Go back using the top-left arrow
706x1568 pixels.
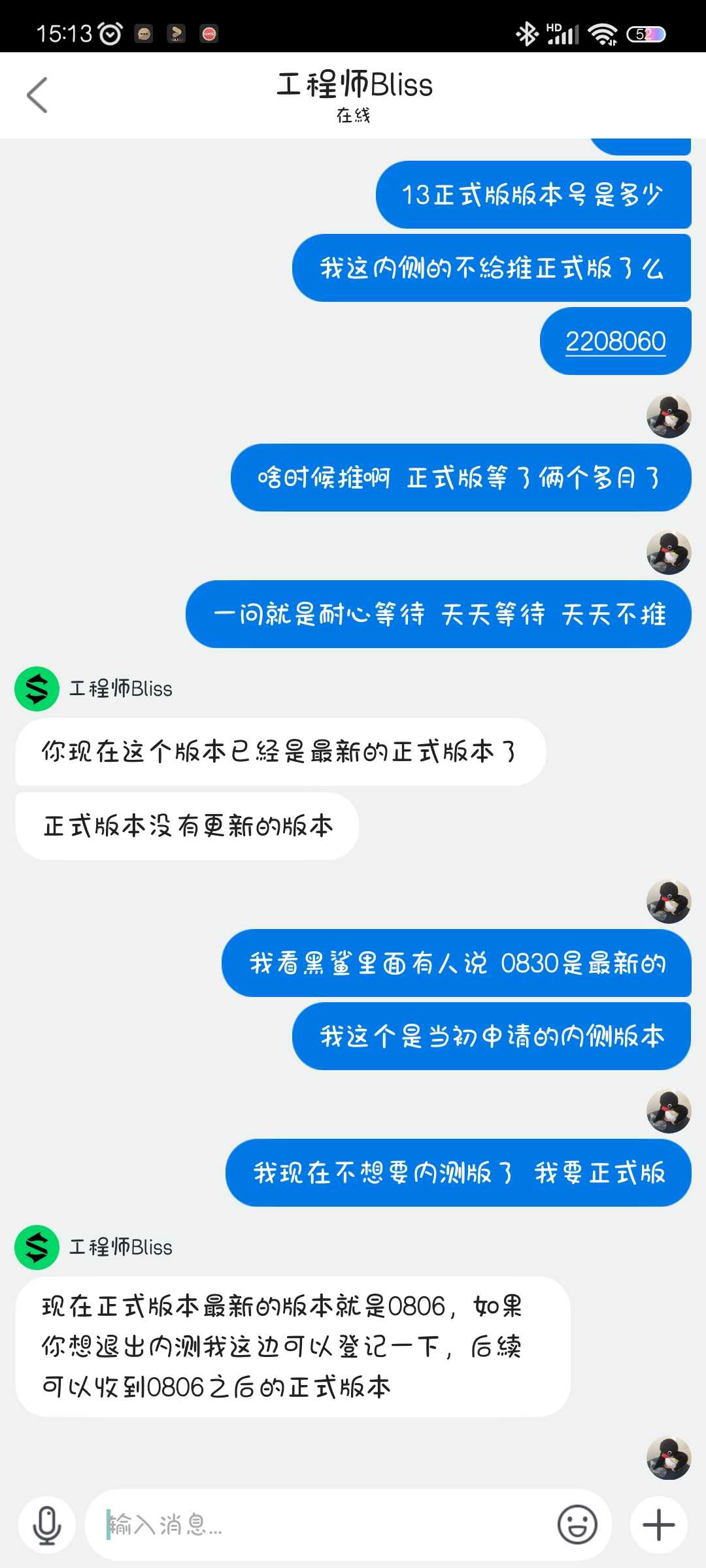37,95
